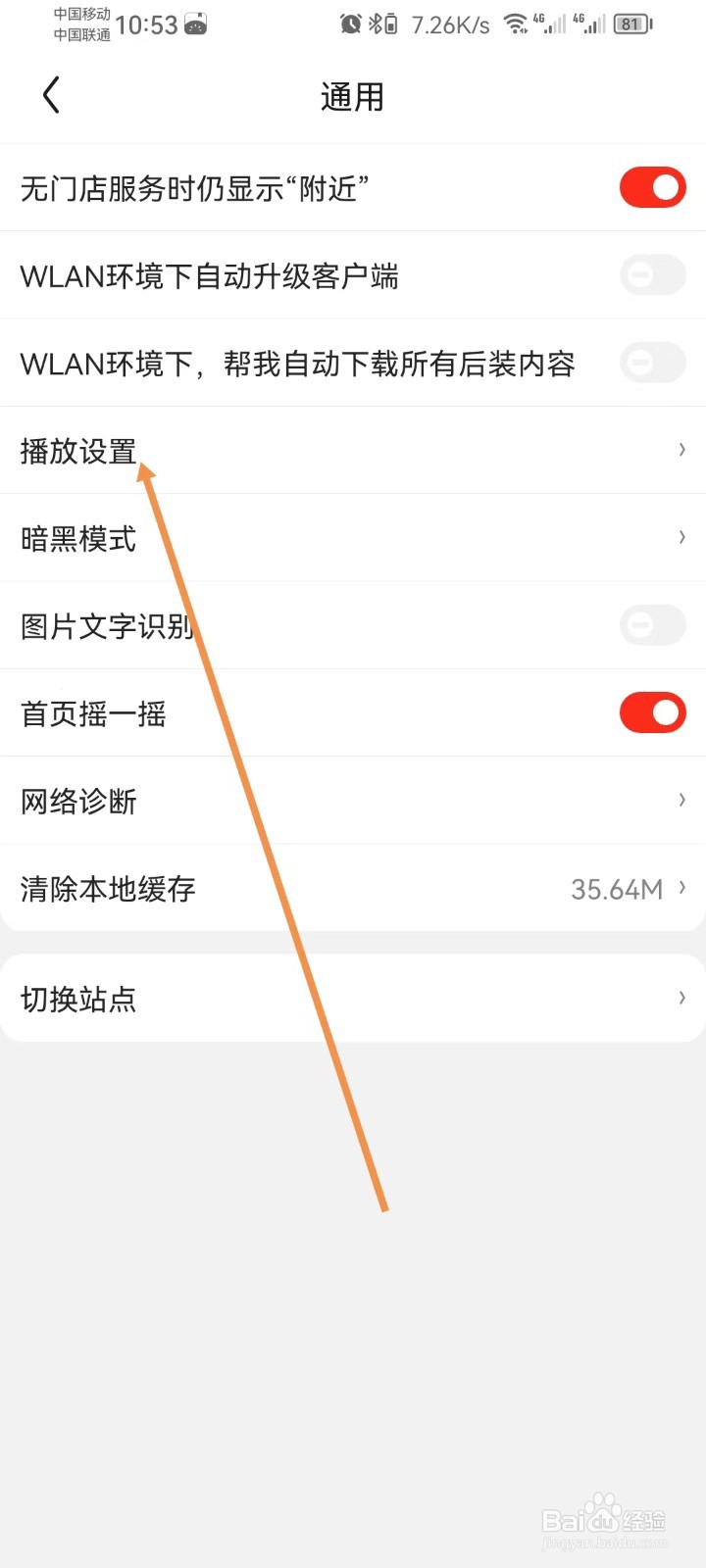Enable the 图片文字识别 switch

[x=652, y=624]
